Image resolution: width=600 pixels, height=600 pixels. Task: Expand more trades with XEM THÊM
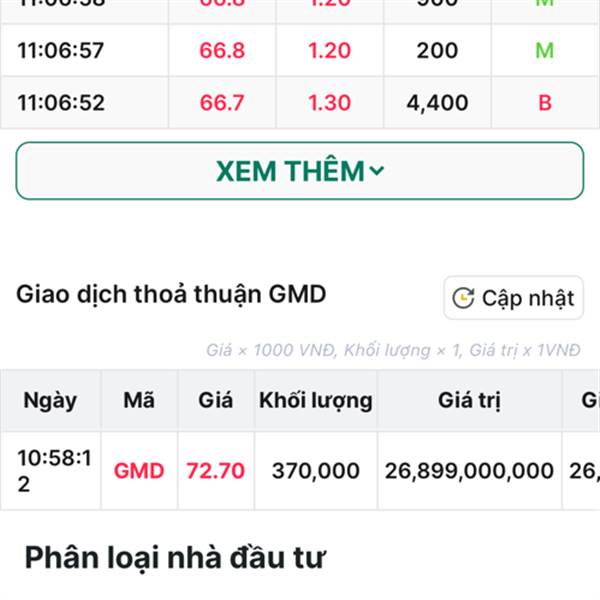299,171
